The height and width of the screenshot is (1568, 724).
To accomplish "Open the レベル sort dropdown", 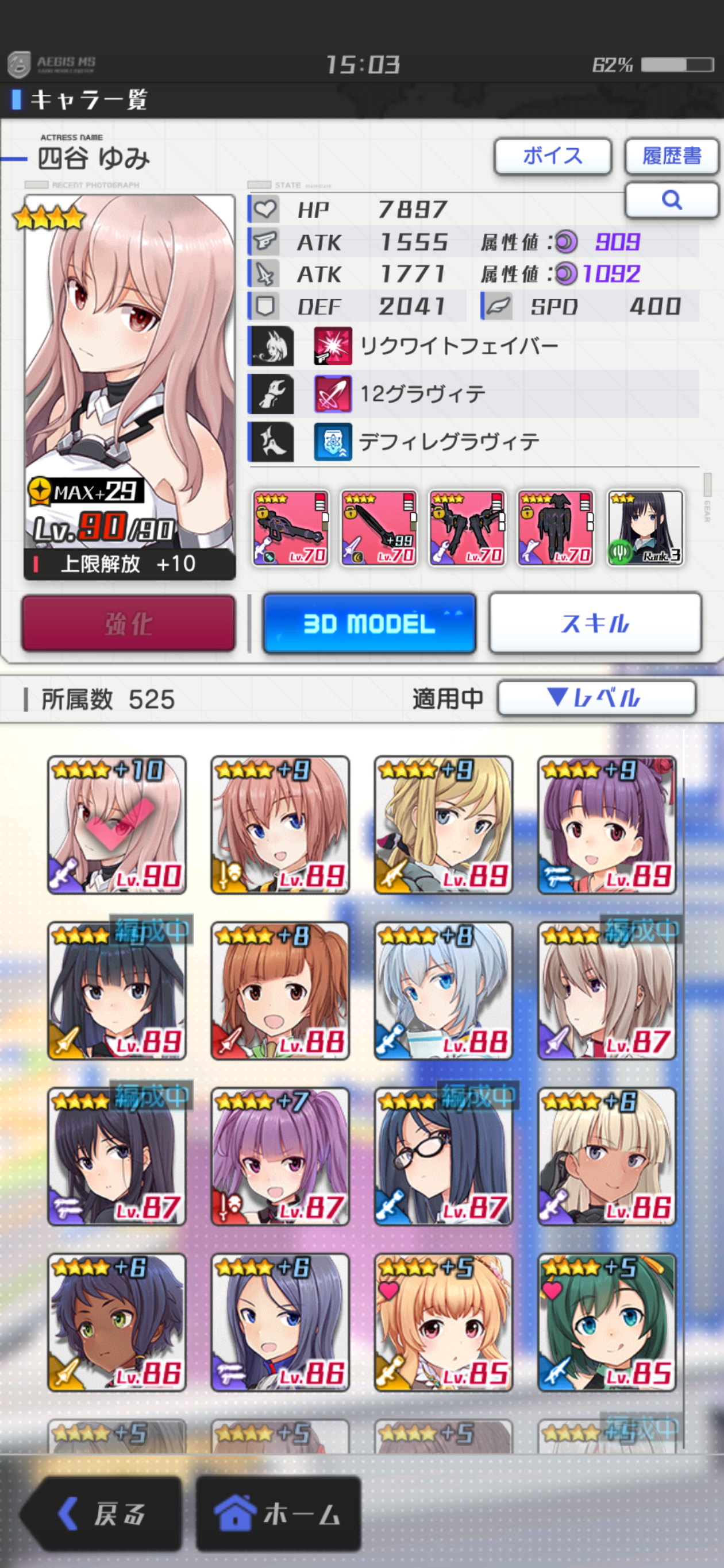I will point(596,698).
